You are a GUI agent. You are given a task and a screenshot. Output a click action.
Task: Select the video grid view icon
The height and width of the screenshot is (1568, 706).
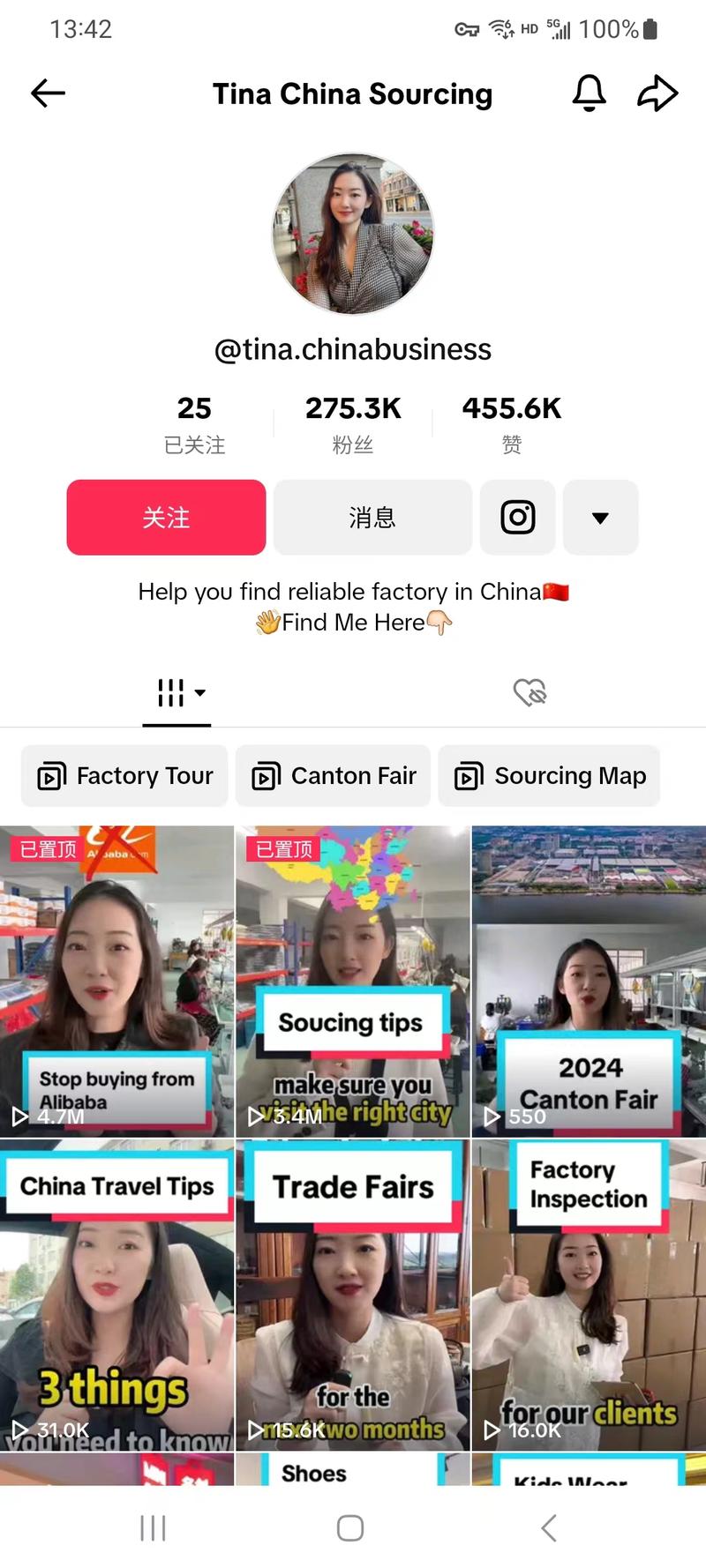coord(170,693)
